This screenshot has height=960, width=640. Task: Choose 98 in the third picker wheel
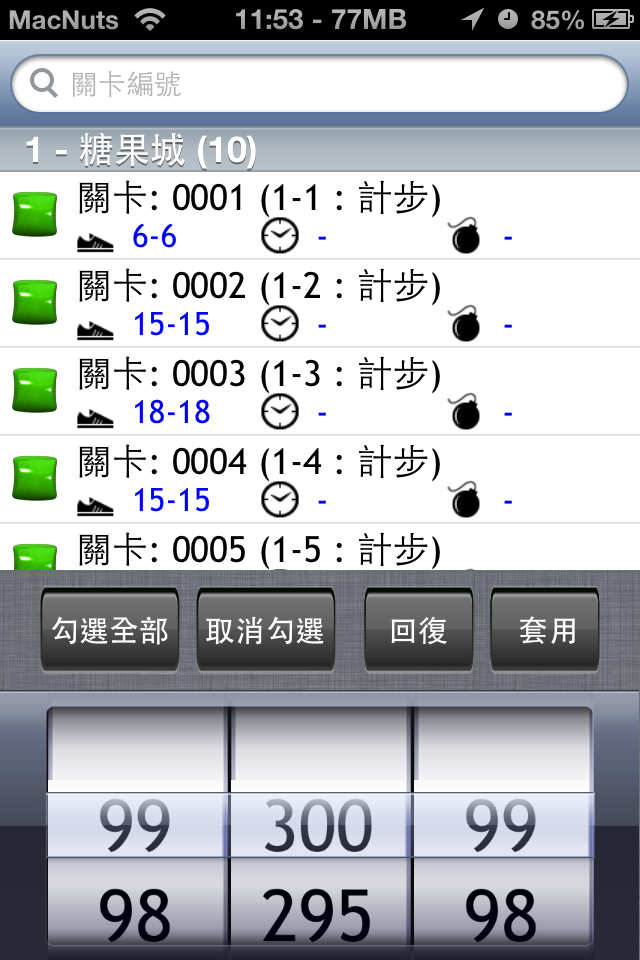point(502,913)
